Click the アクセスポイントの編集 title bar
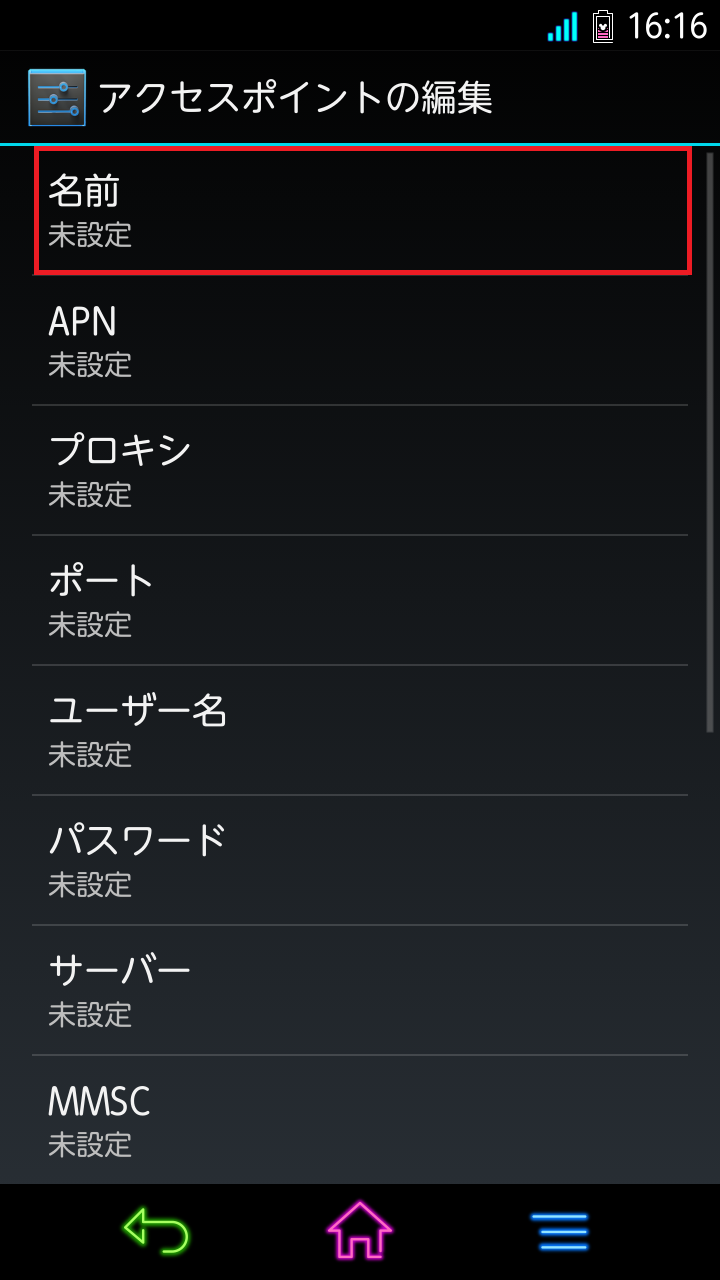The height and width of the screenshot is (1280, 720). coord(300,96)
